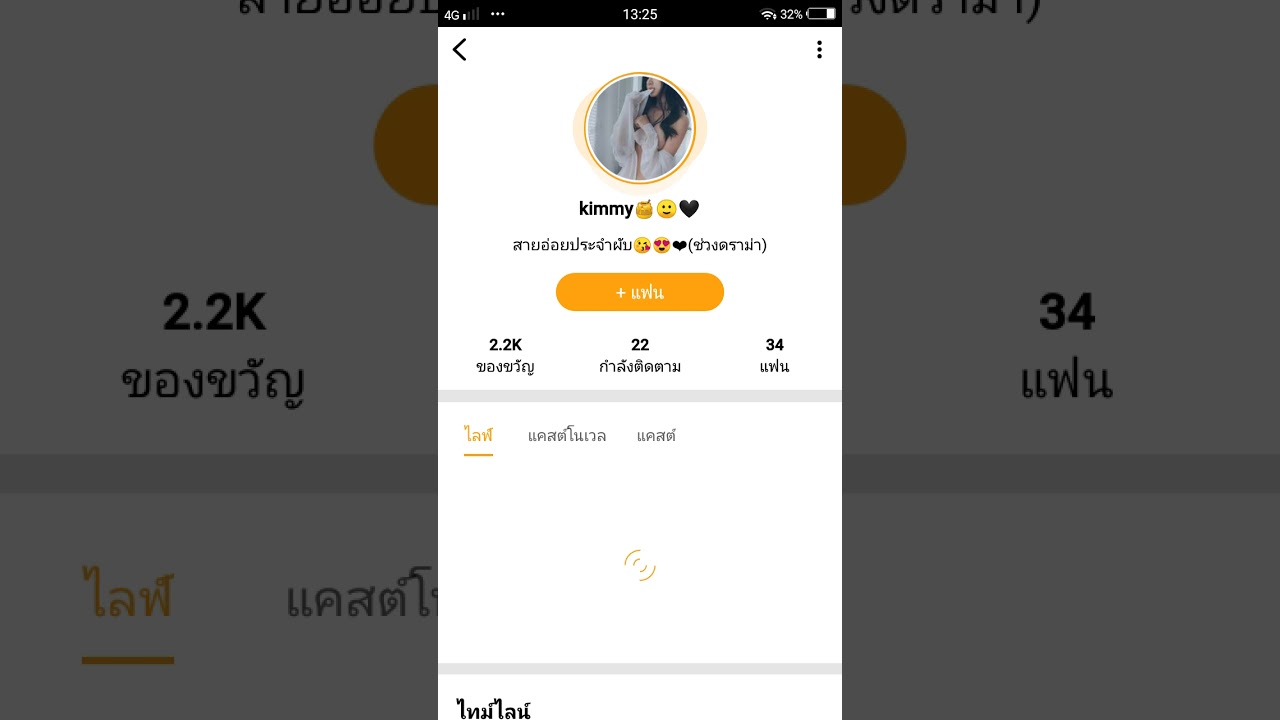Viewport: 1280px width, 720px height.
Task: View kimmy's profile picture
Action: [640, 128]
